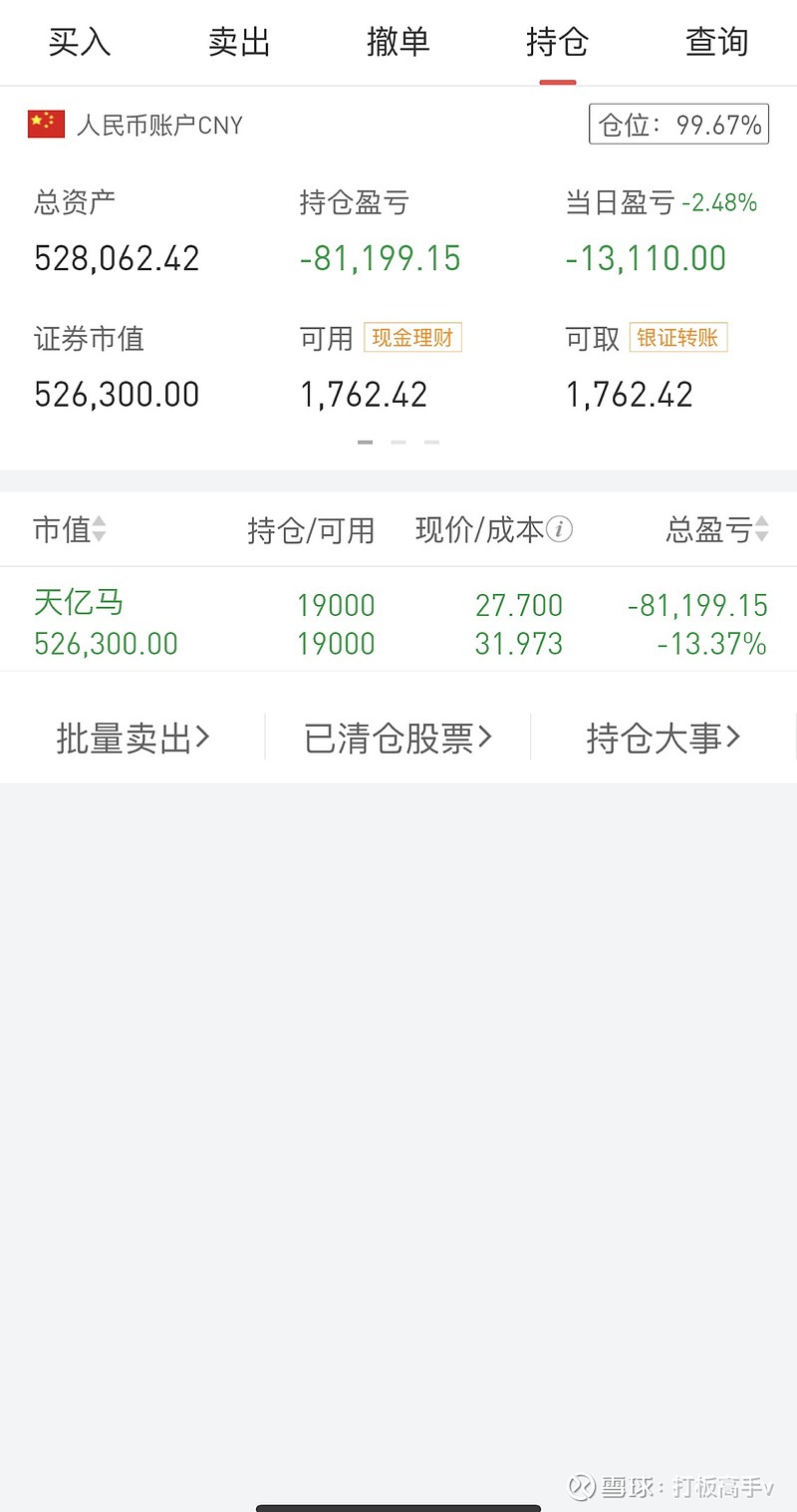
Task: Open the 撤单 tab
Action: tap(398, 42)
